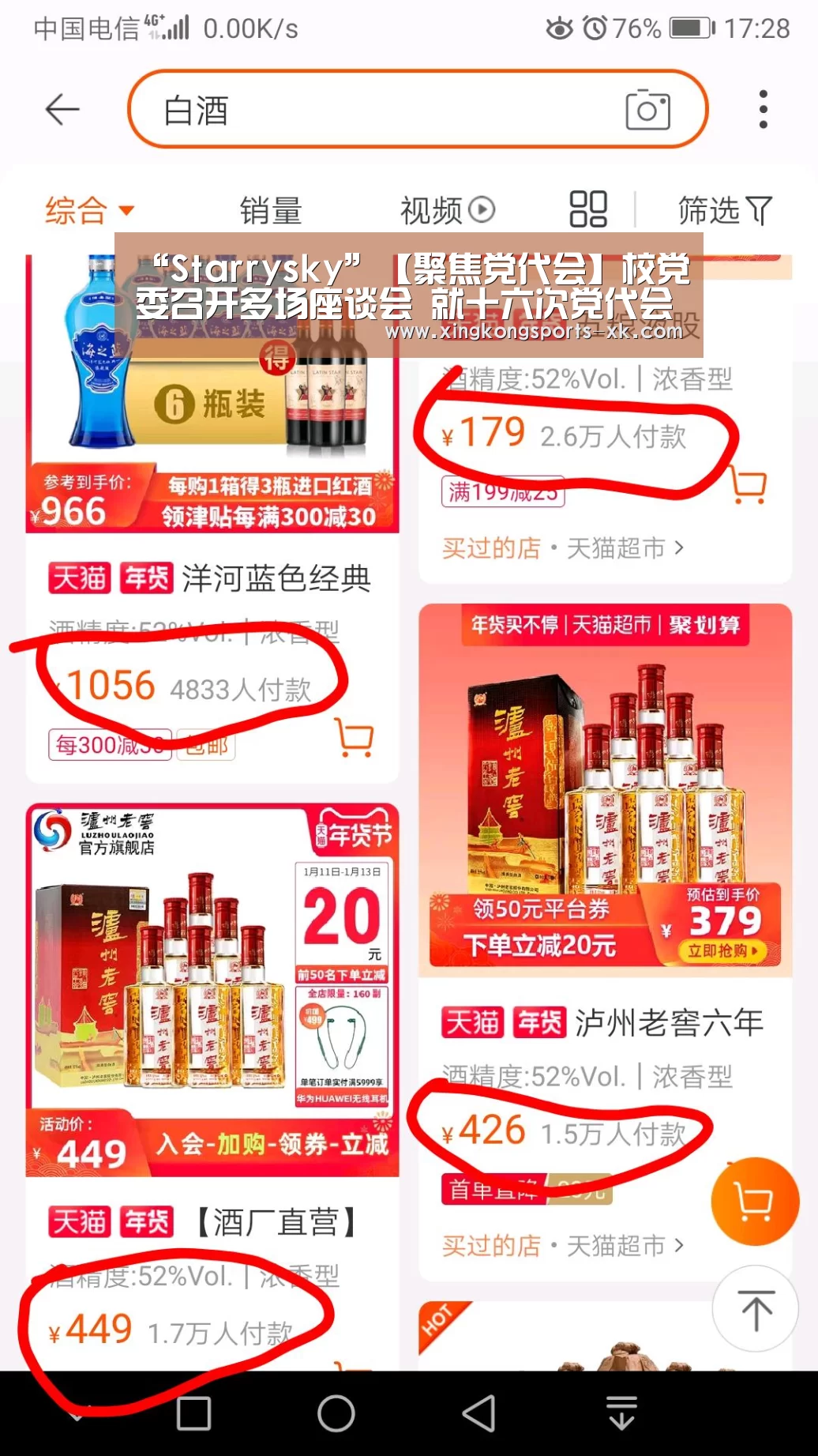Switch to the 视频 tab

(x=447, y=210)
